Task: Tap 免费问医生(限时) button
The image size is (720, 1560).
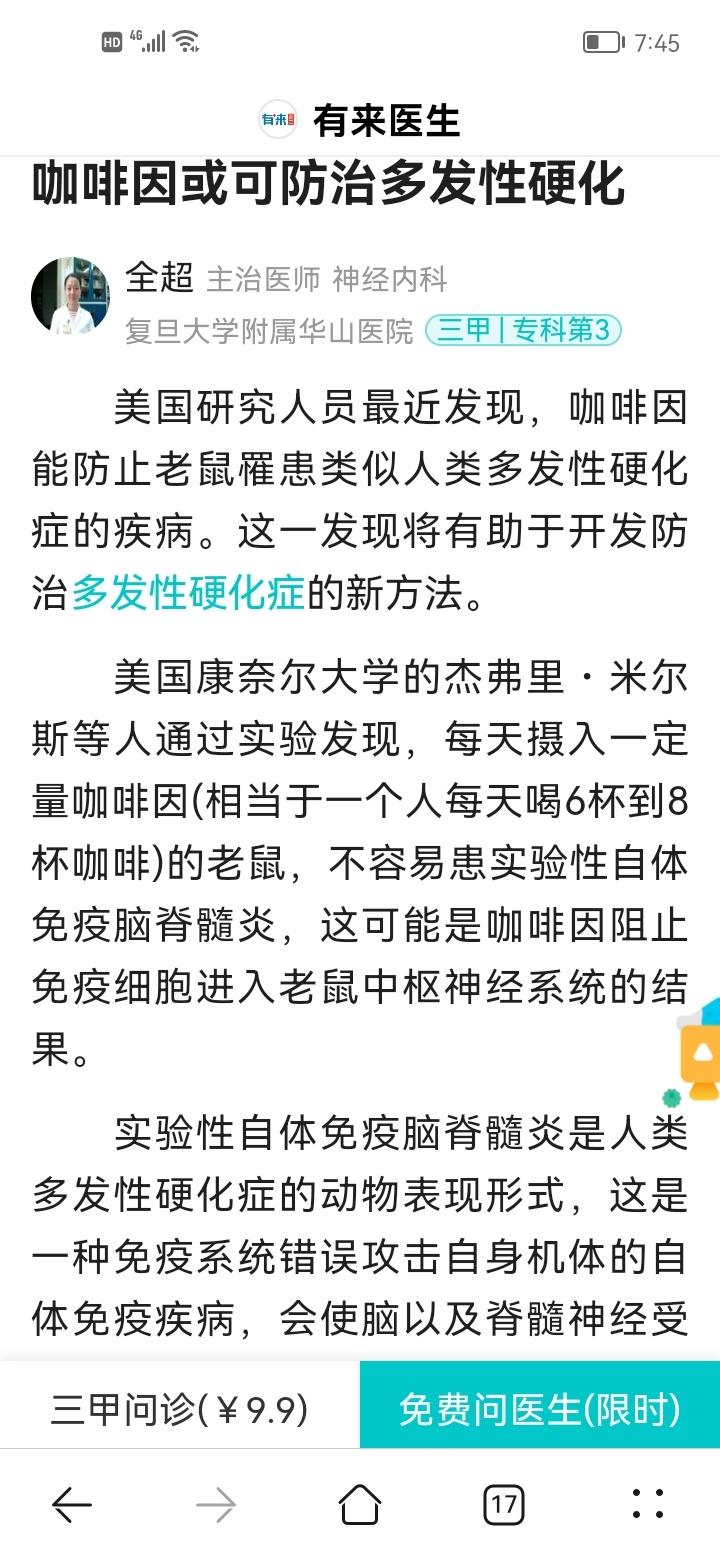Action: pyautogui.click(x=540, y=1410)
